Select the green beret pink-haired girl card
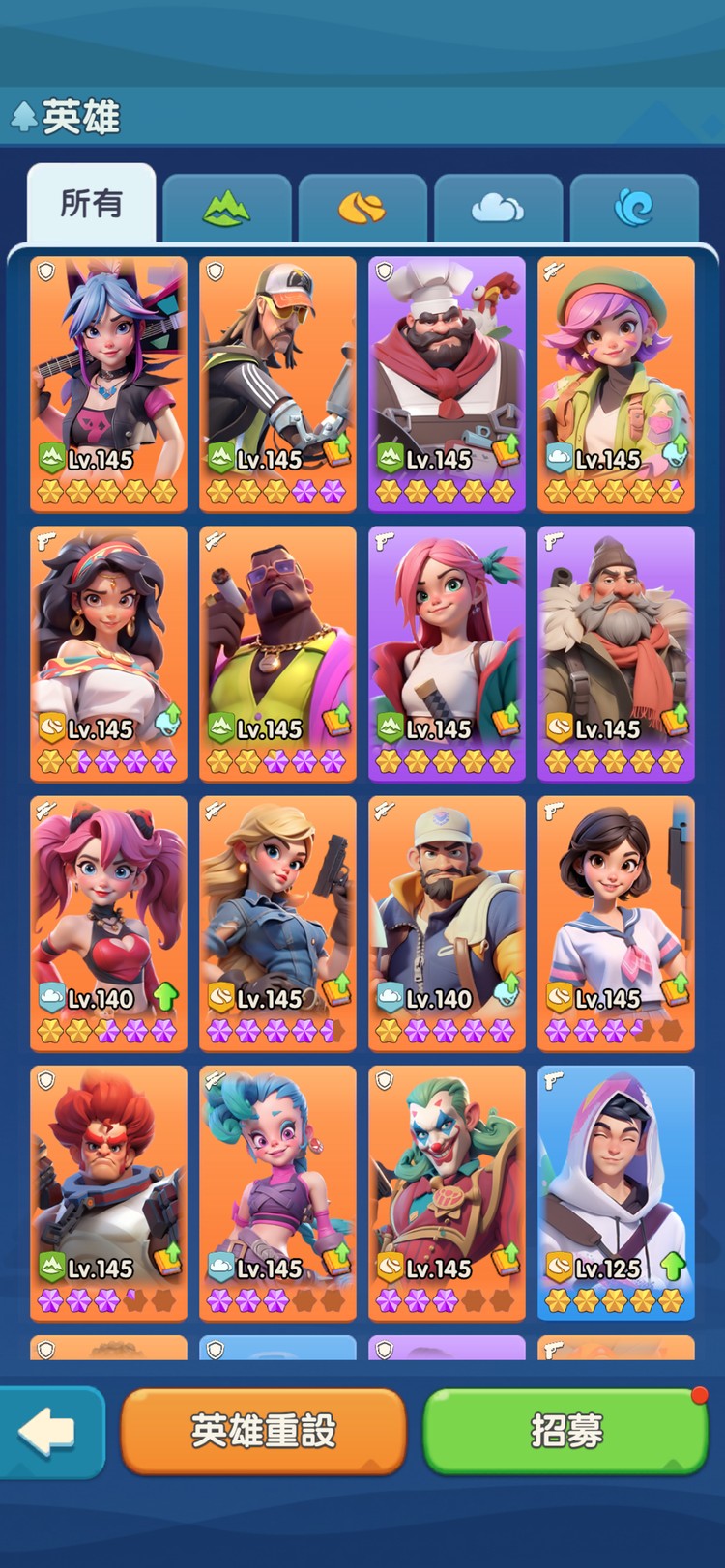725x1568 pixels. click(616, 382)
